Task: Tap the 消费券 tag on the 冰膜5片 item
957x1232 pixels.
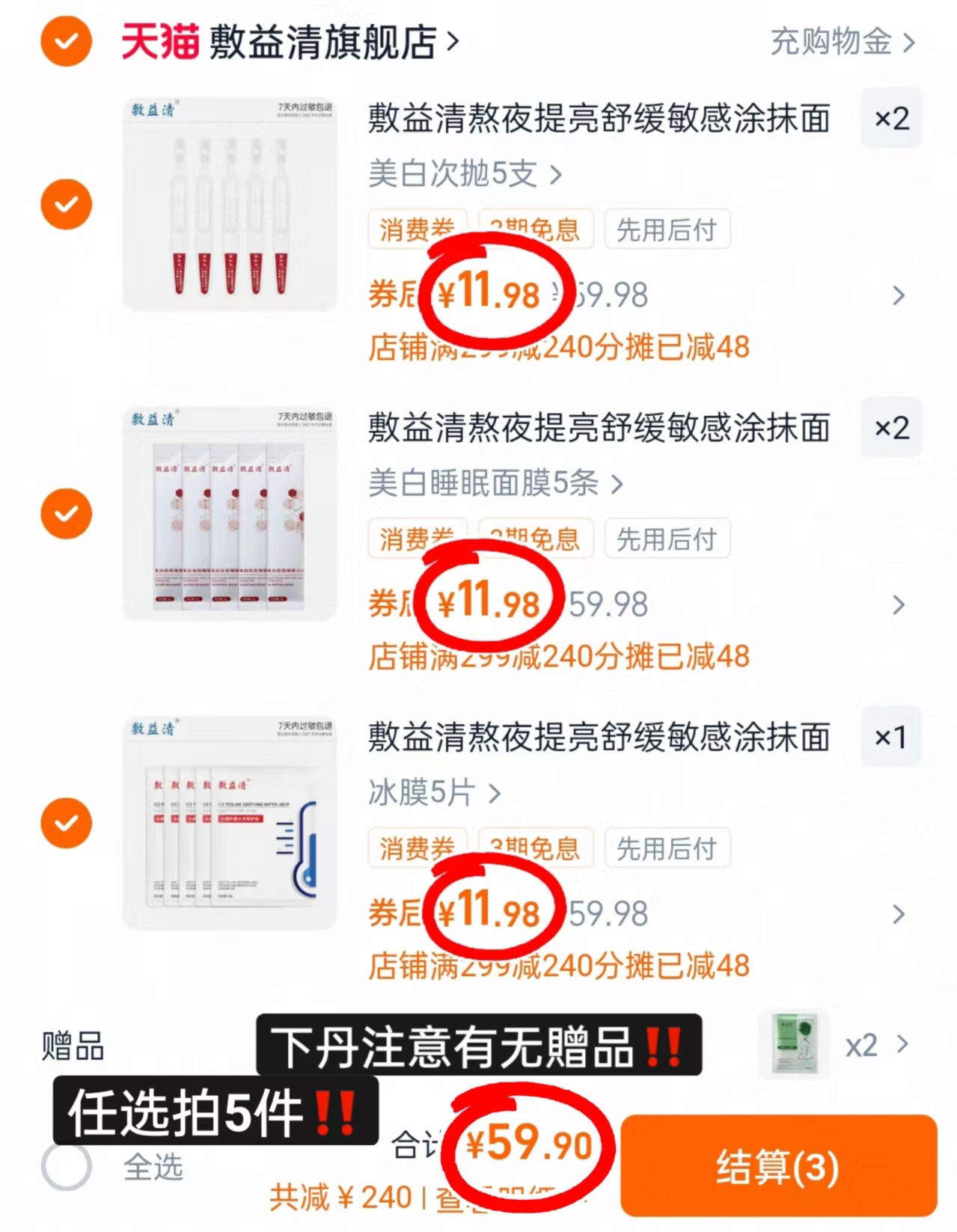Action: click(x=418, y=848)
